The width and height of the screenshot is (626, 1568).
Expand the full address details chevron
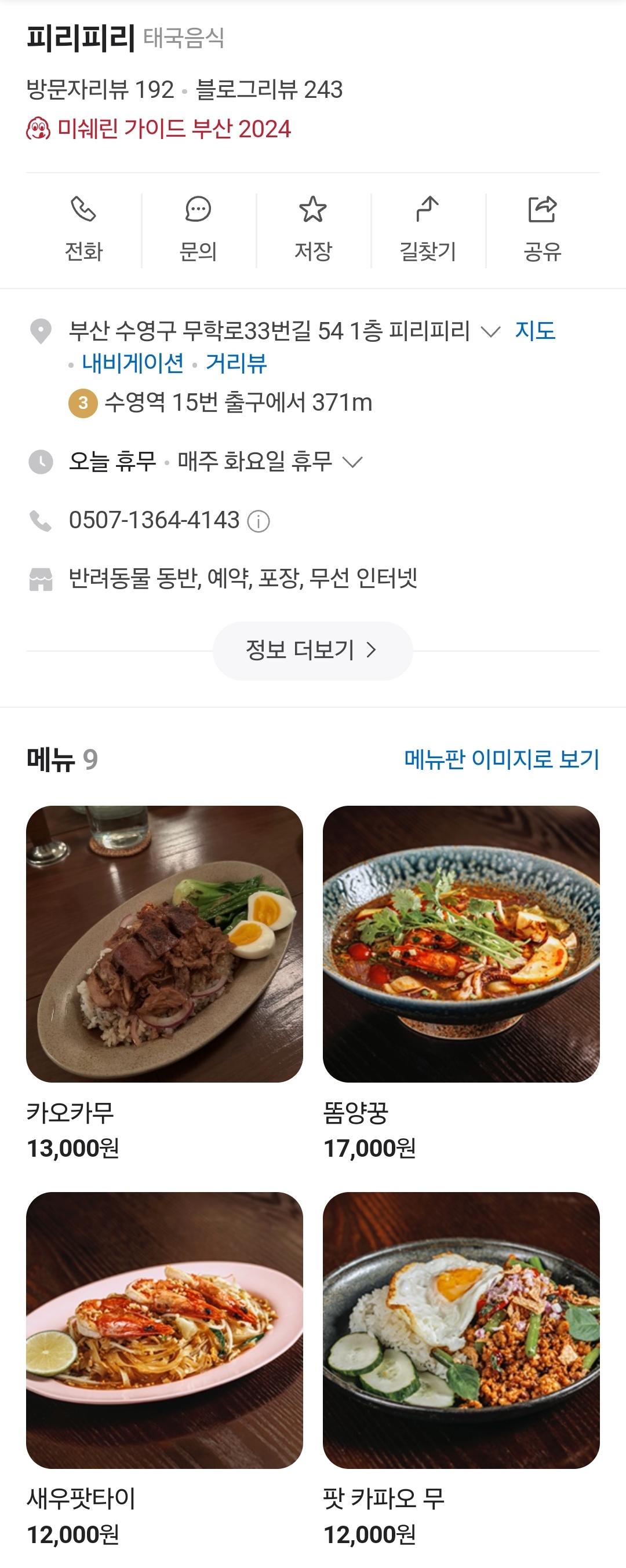(x=490, y=332)
